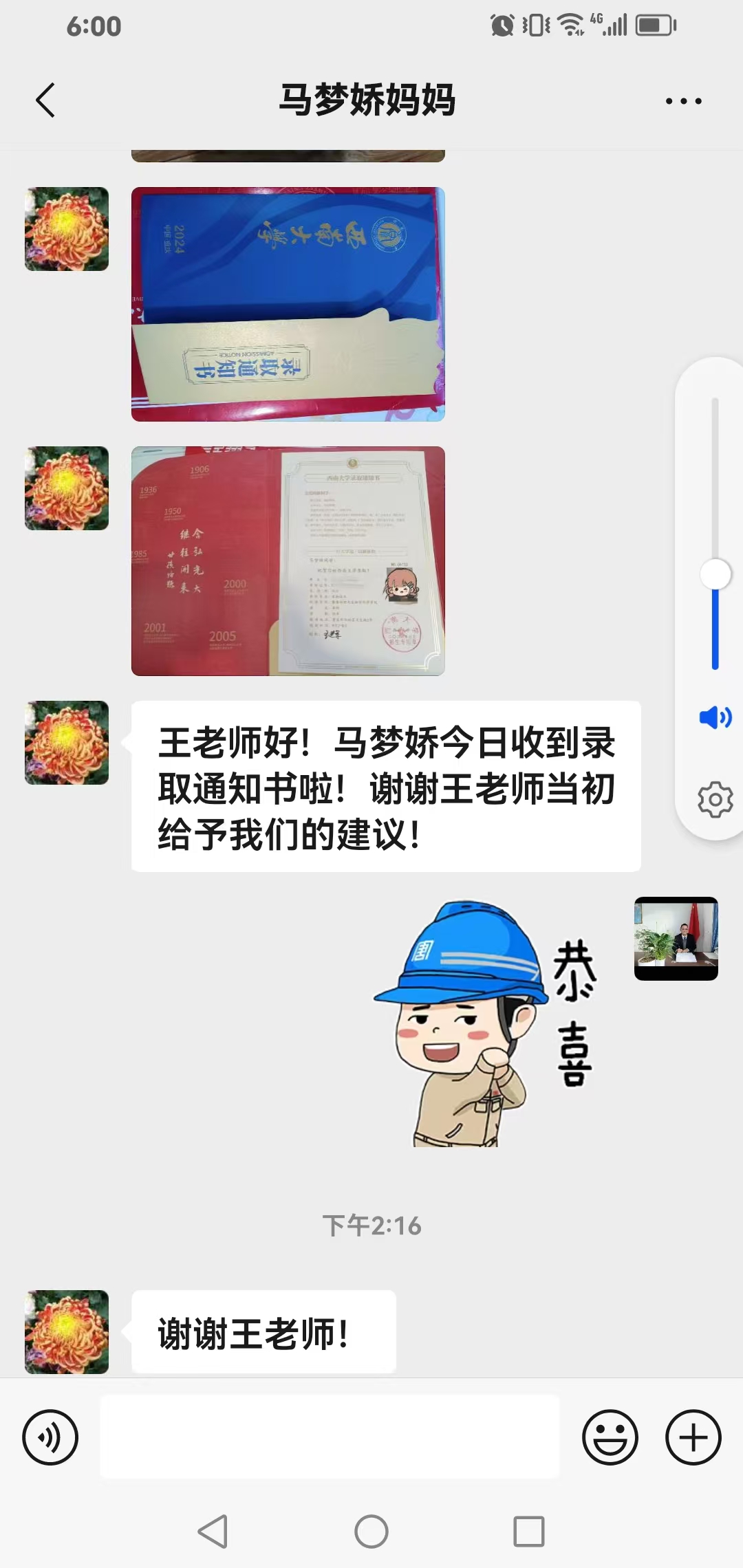
Task: Go to the home screen
Action: point(371,1532)
